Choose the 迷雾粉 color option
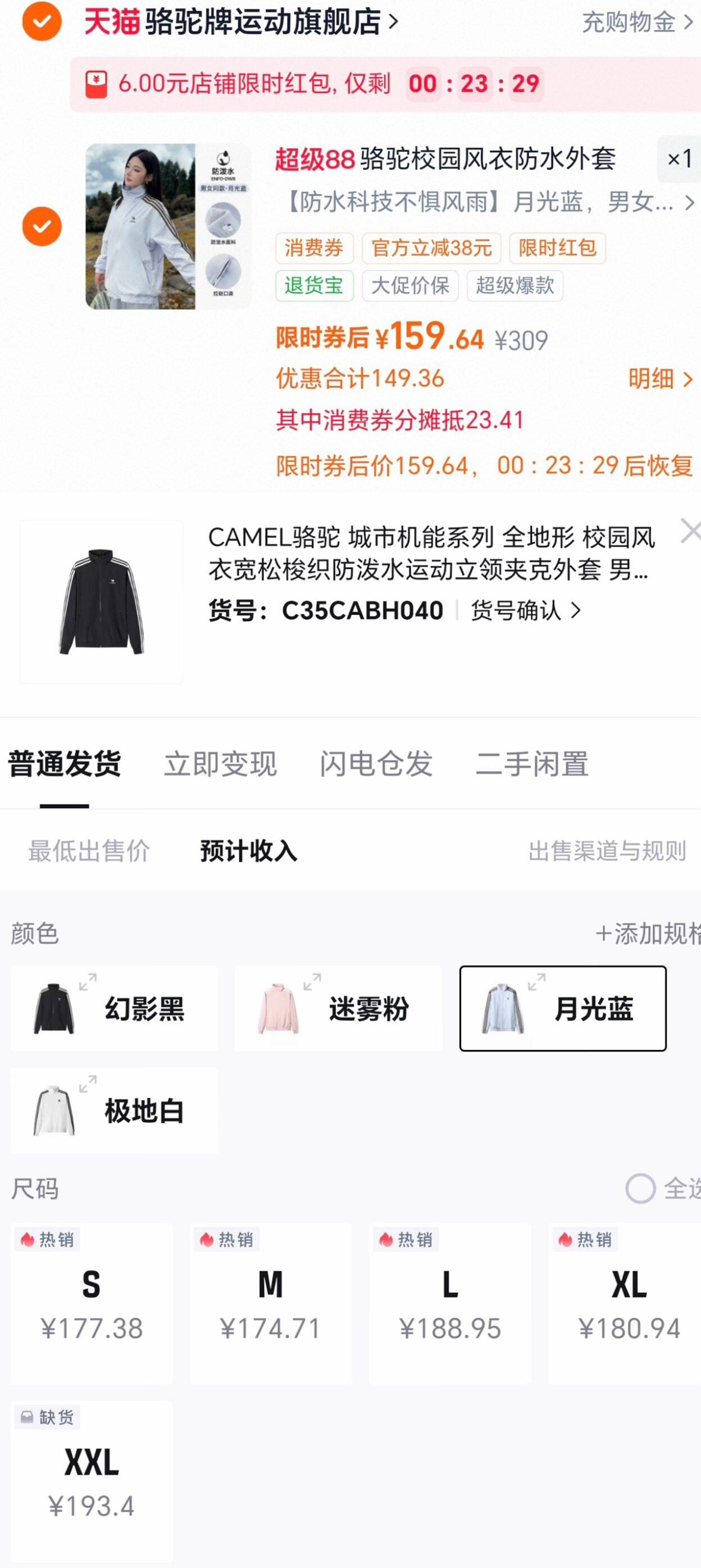The width and height of the screenshot is (701, 1568). click(338, 1009)
